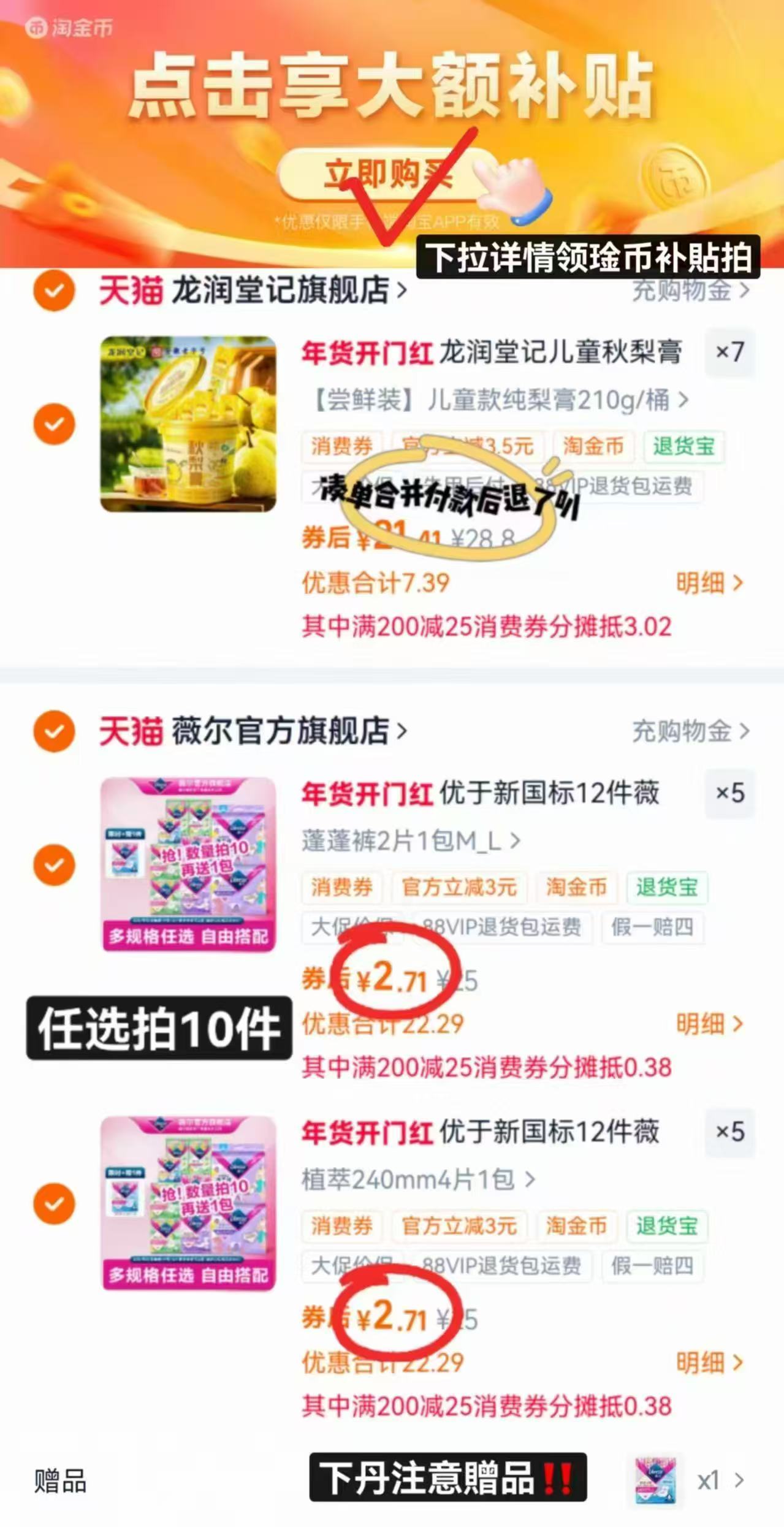
Task: Uncheck the 薇尔官方旗舰店 store checkbox
Action: tap(54, 731)
